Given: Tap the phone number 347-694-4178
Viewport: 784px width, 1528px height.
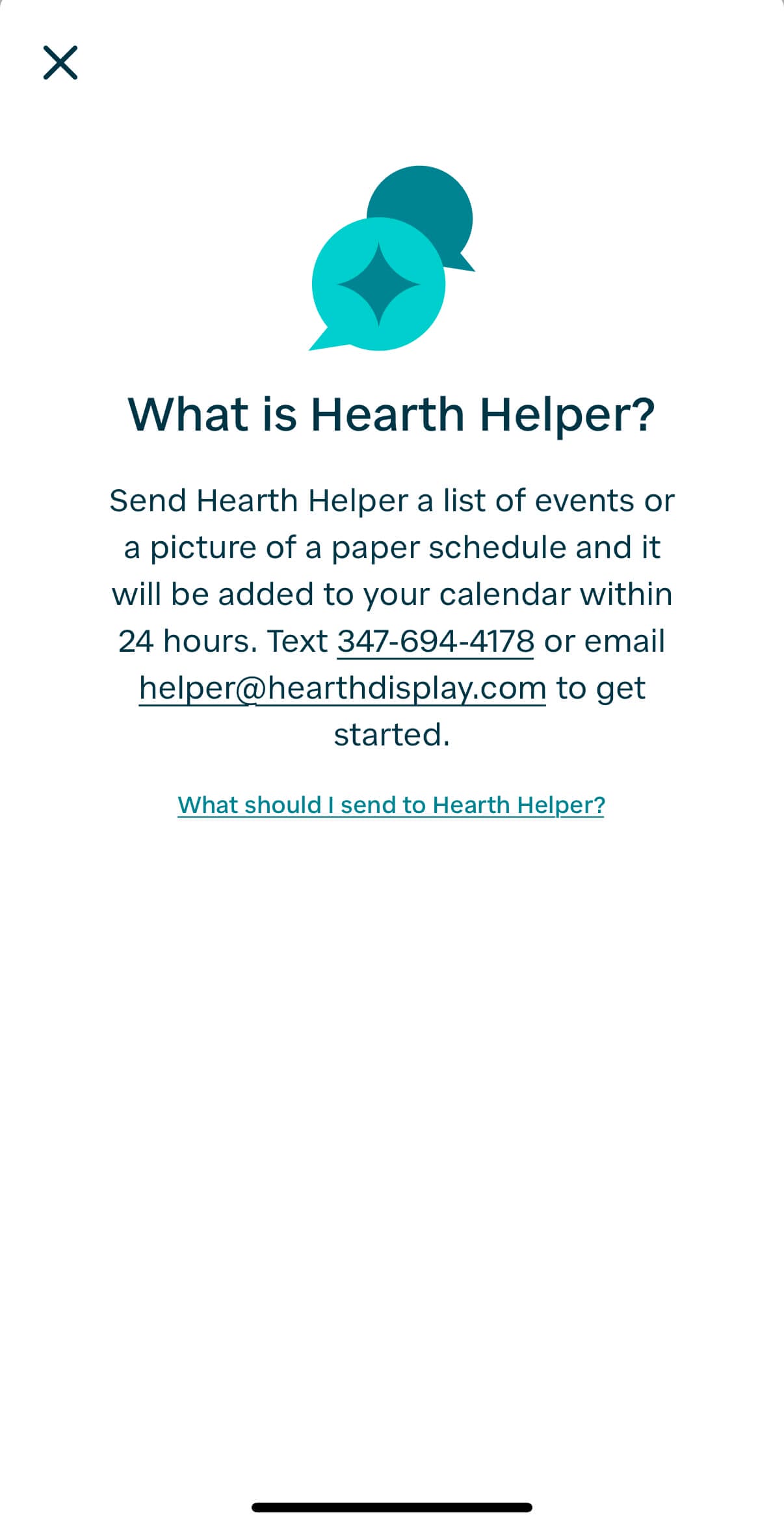Looking at the screenshot, I should click(x=436, y=641).
